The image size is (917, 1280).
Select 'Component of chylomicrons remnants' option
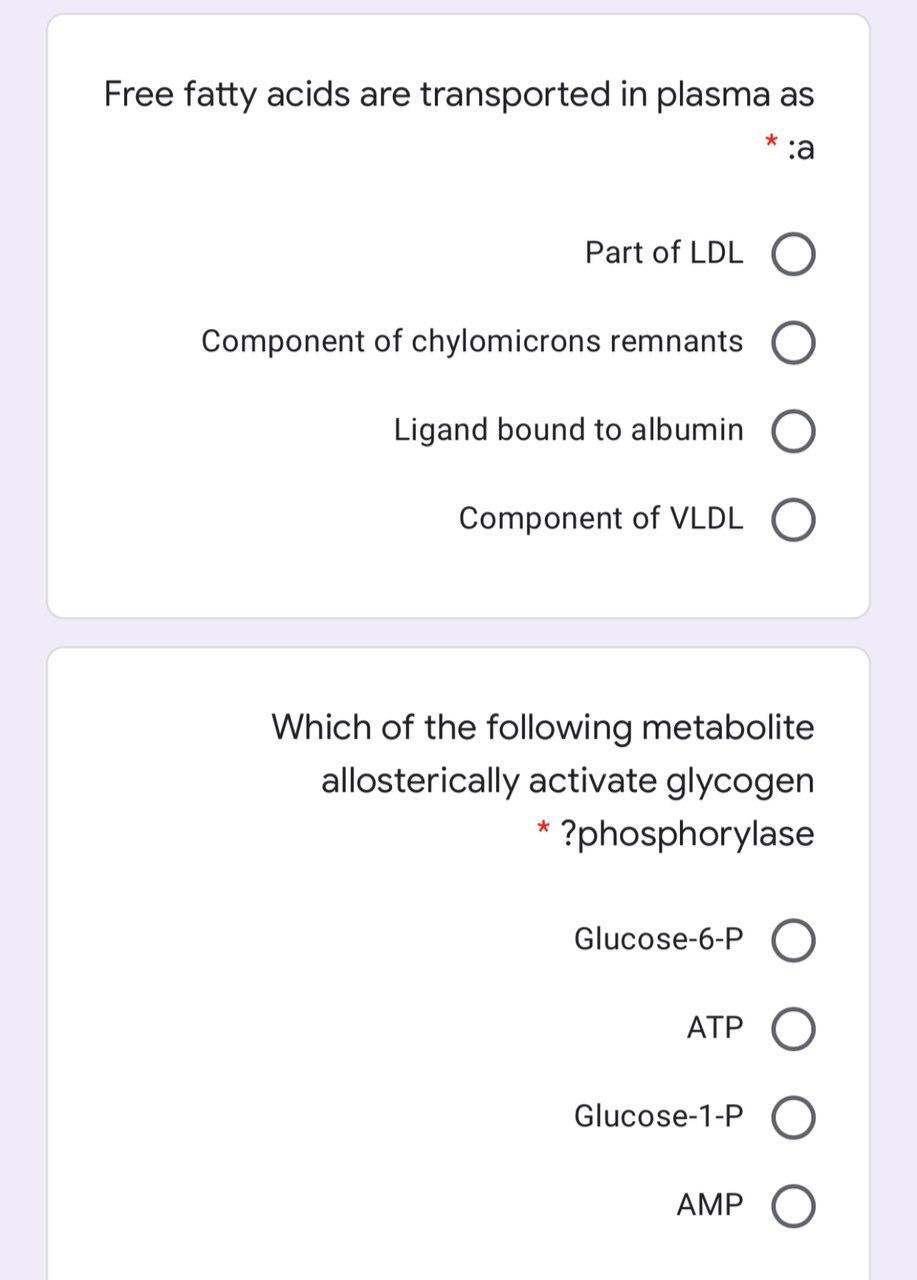791,342
